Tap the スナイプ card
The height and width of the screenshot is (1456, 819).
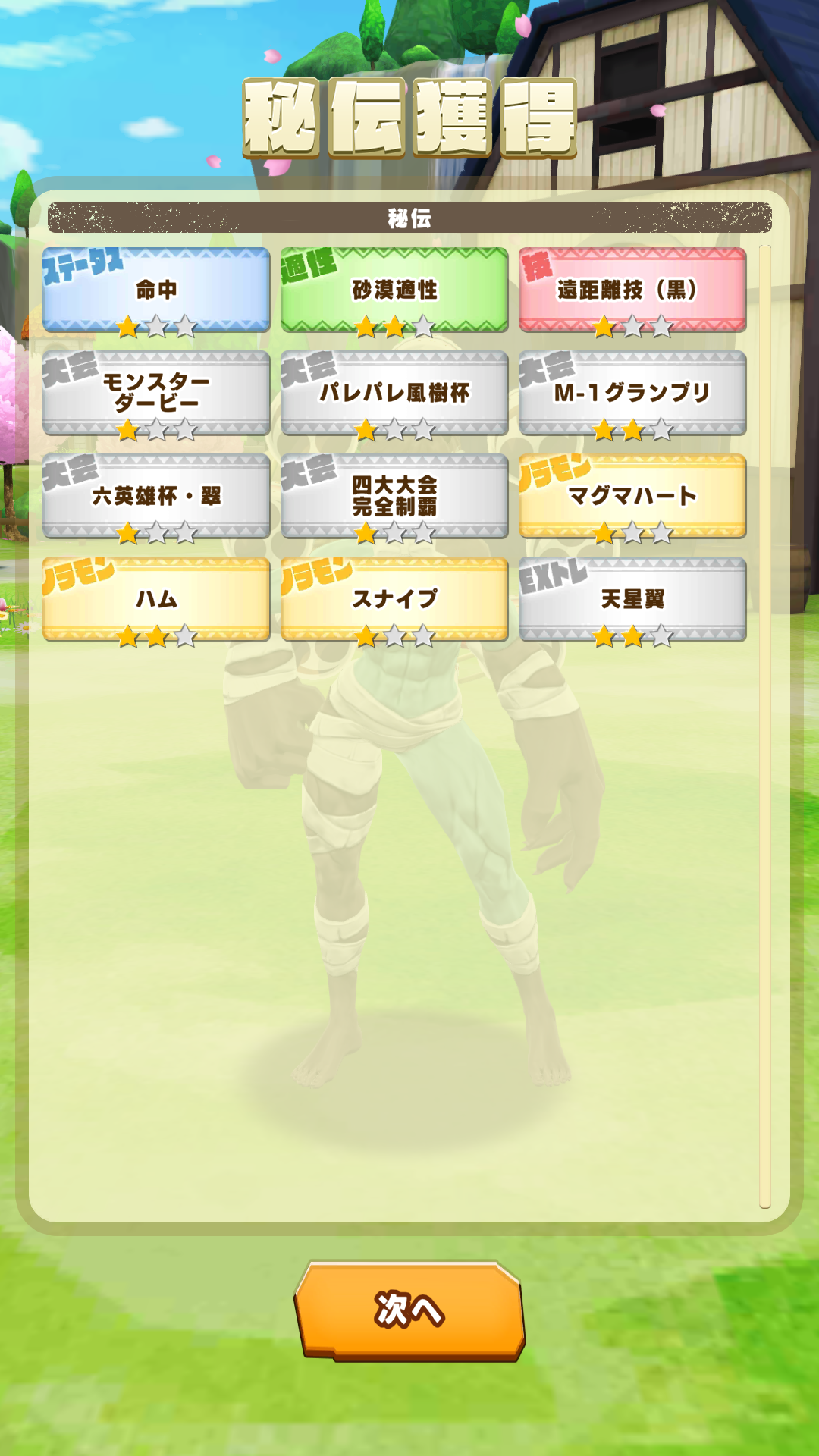point(394,599)
